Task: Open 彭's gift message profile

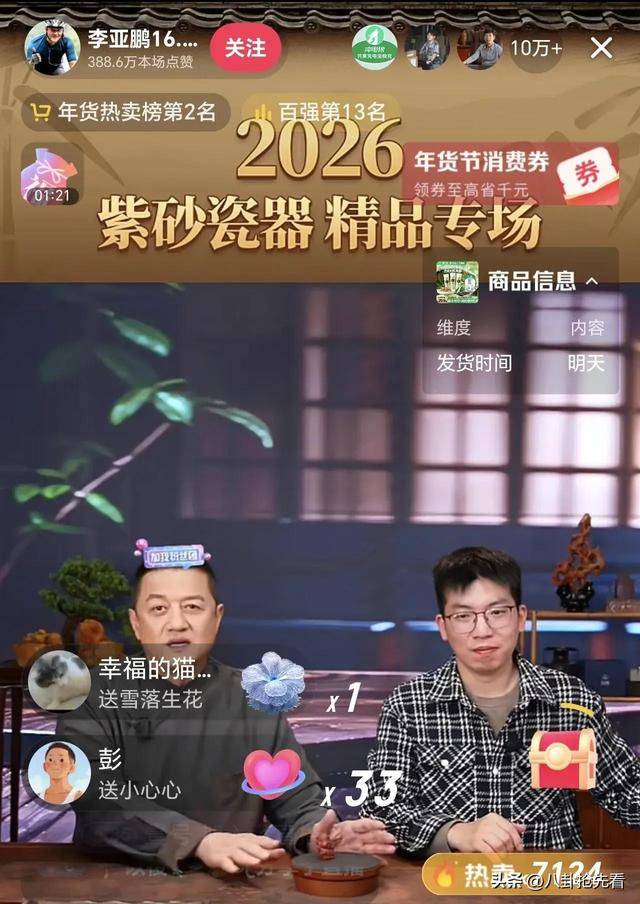Action: click(x=60, y=772)
